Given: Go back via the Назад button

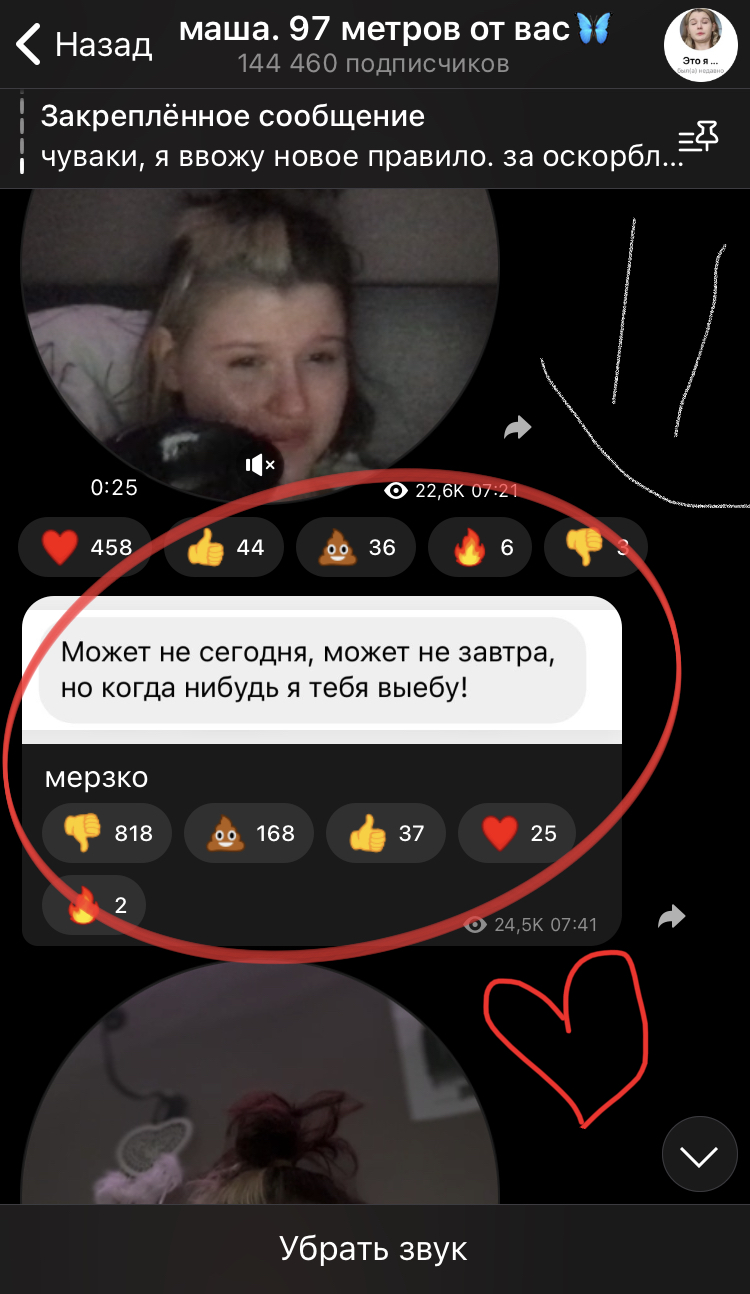Looking at the screenshot, I should coord(85,44).
